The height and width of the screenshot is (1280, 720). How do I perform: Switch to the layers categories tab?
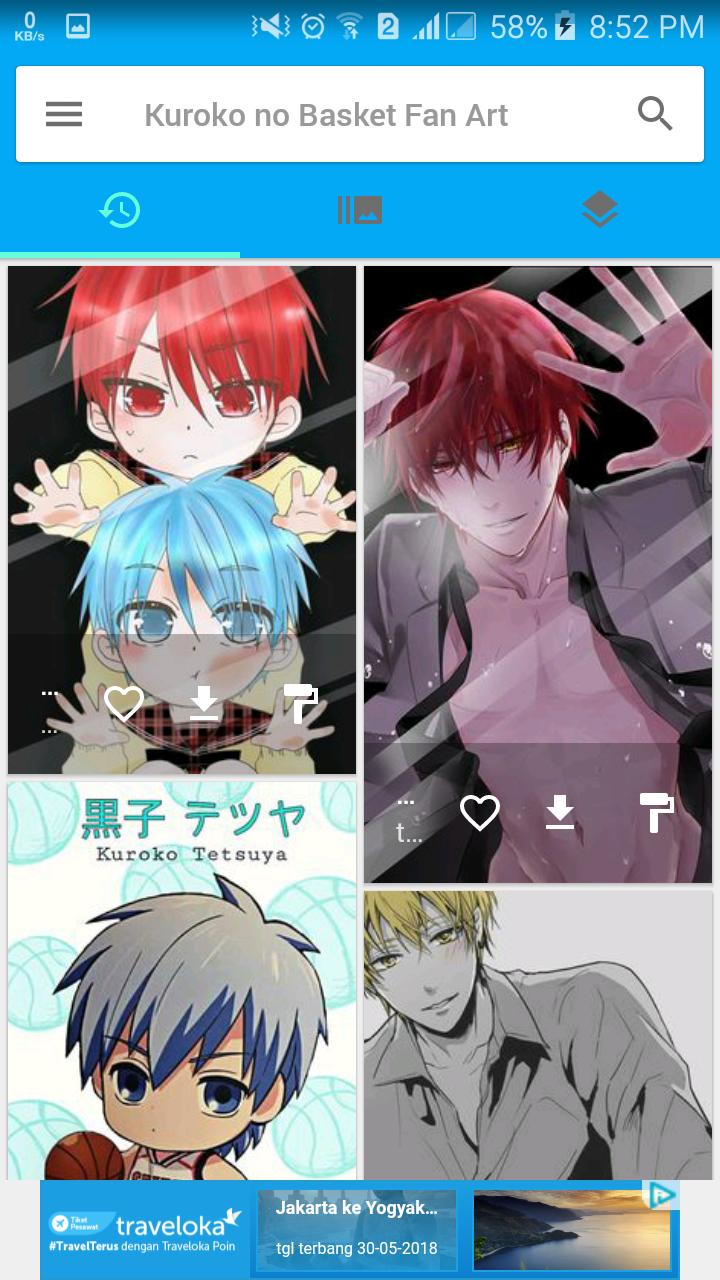click(599, 210)
